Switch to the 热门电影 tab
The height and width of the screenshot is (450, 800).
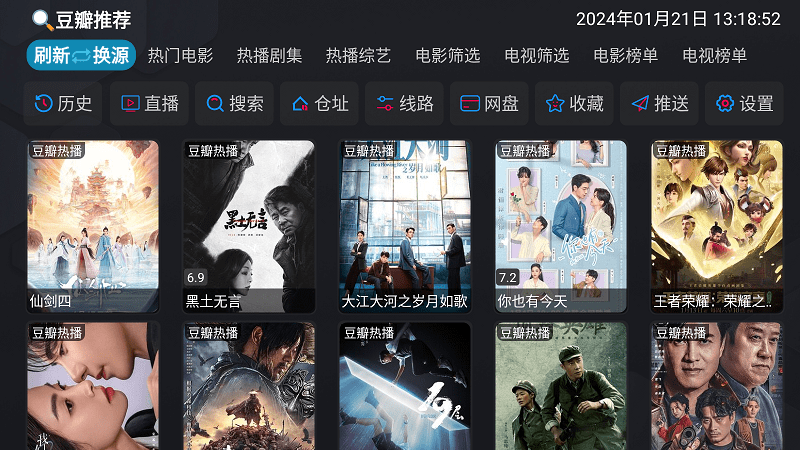(x=180, y=56)
